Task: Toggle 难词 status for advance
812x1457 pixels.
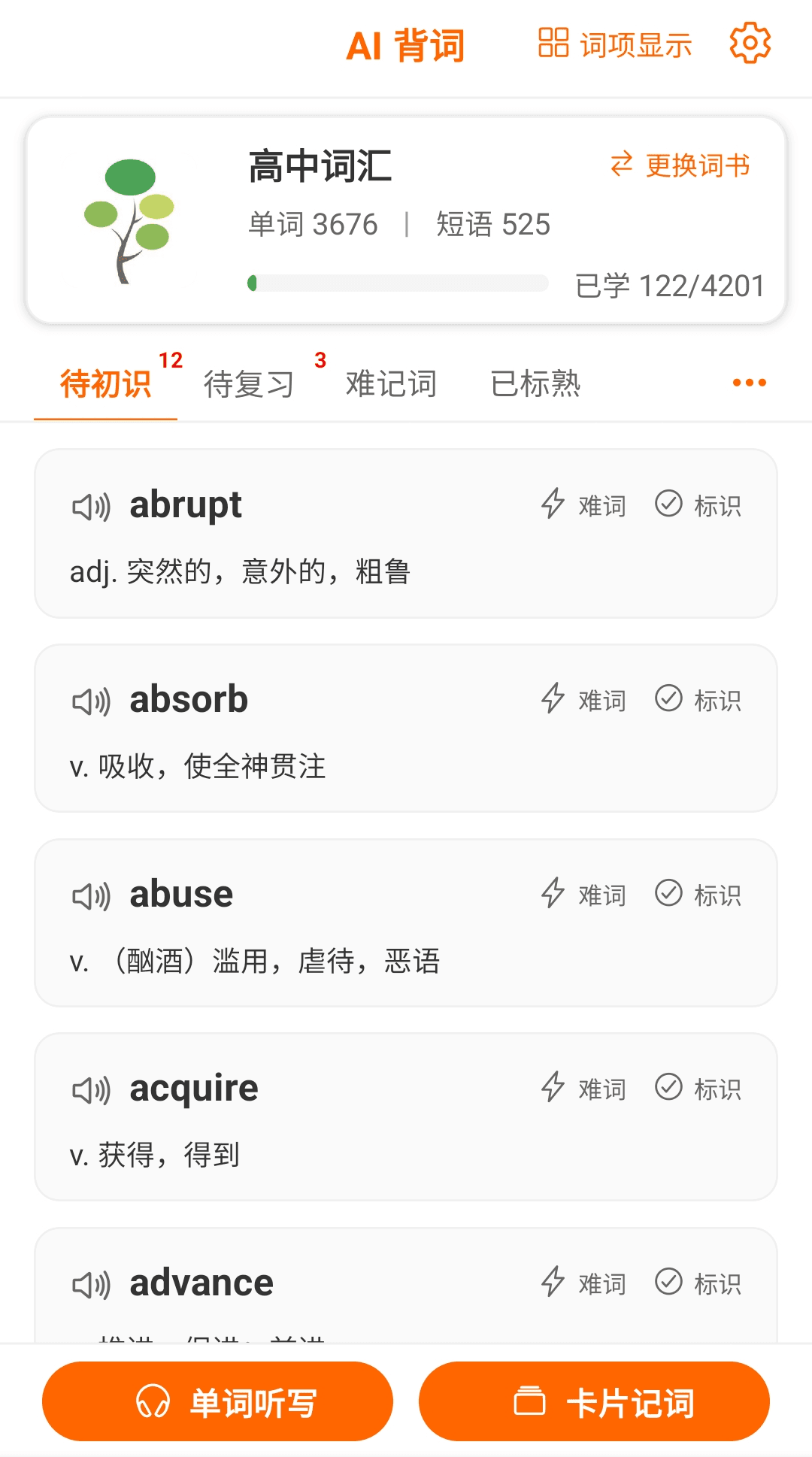Action: pyautogui.click(x=553, y=1282)
